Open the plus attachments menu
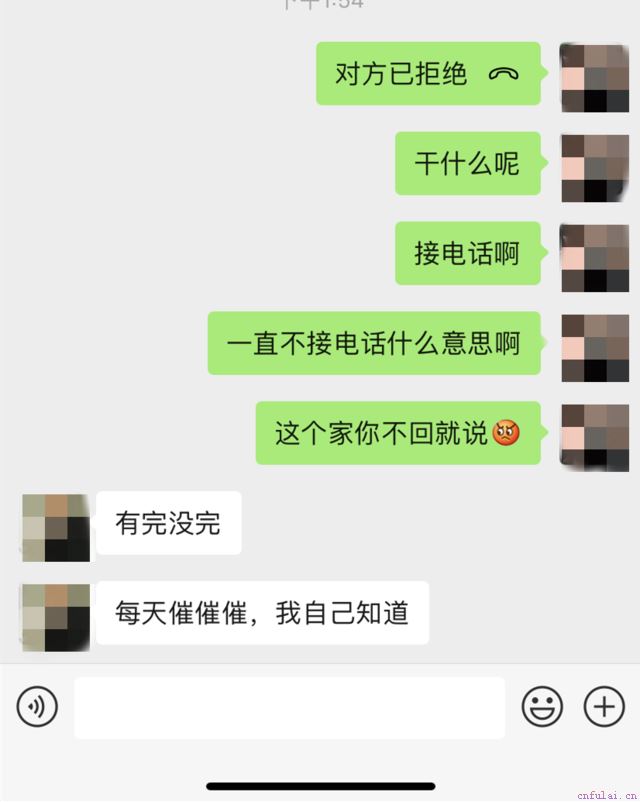The image size is (640, 802). click(x=604, y=707)
